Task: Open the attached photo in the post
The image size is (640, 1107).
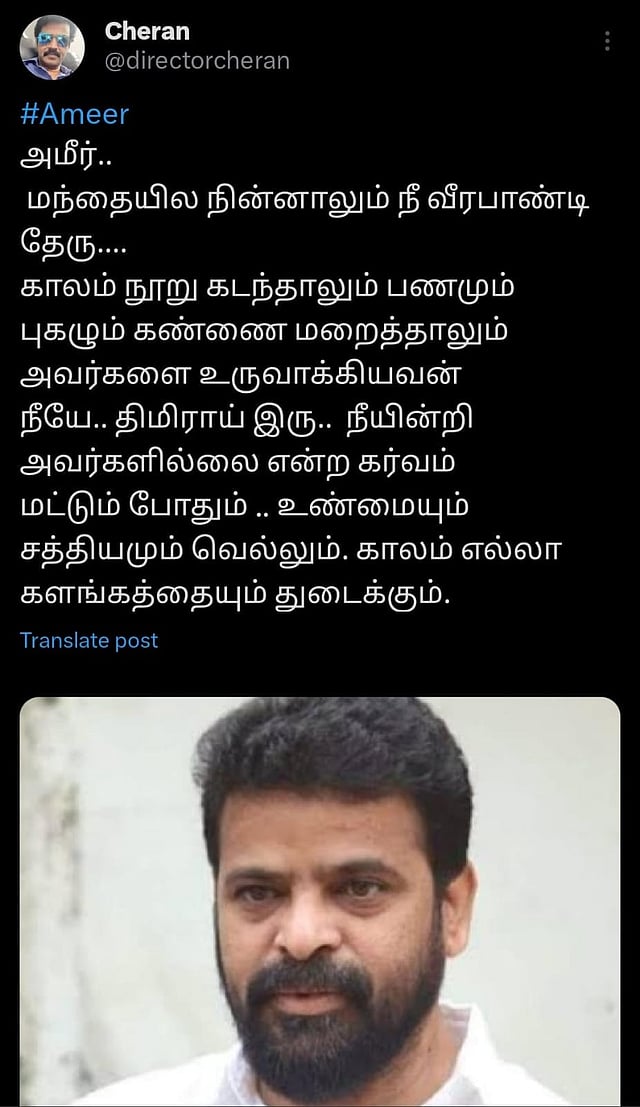Action: tap(320, 900)
